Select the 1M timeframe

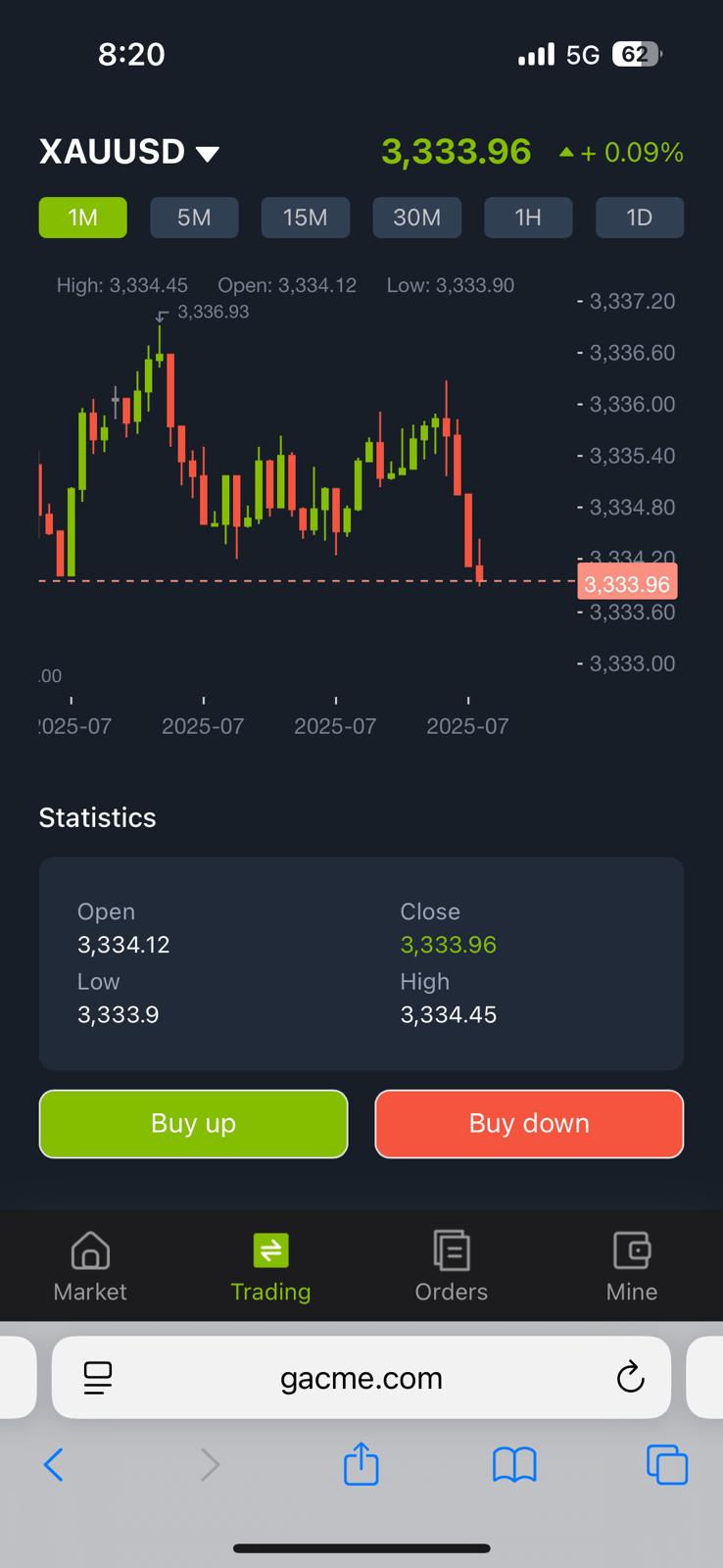83,218
